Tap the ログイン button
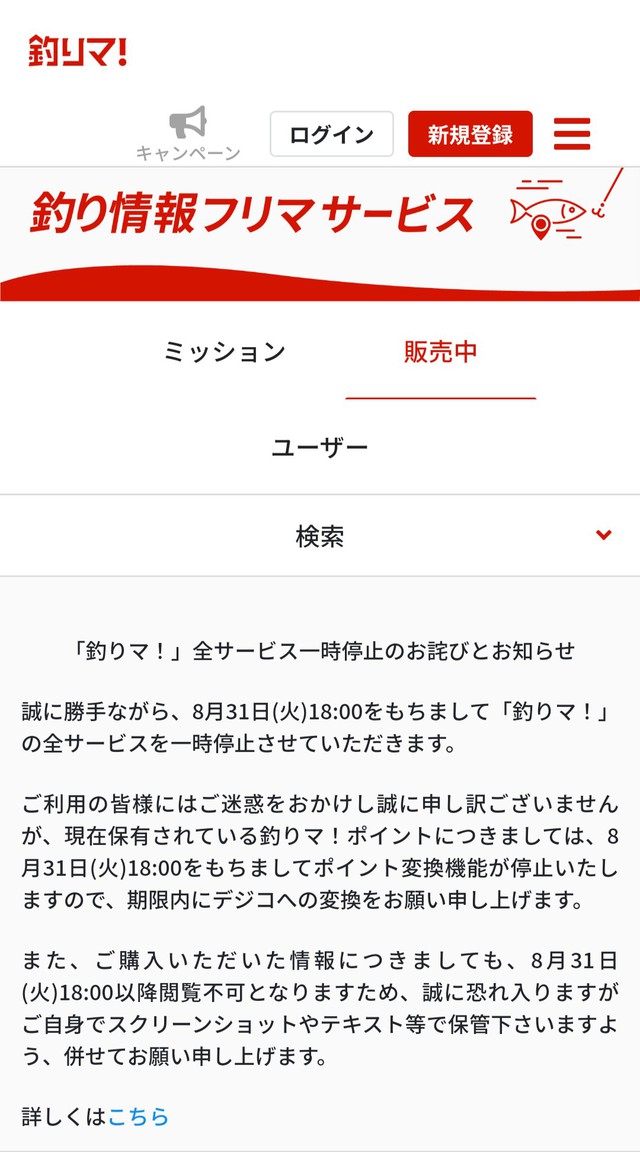The width and height of the screenshot is (640, 1152). click(x=331, y=134)
